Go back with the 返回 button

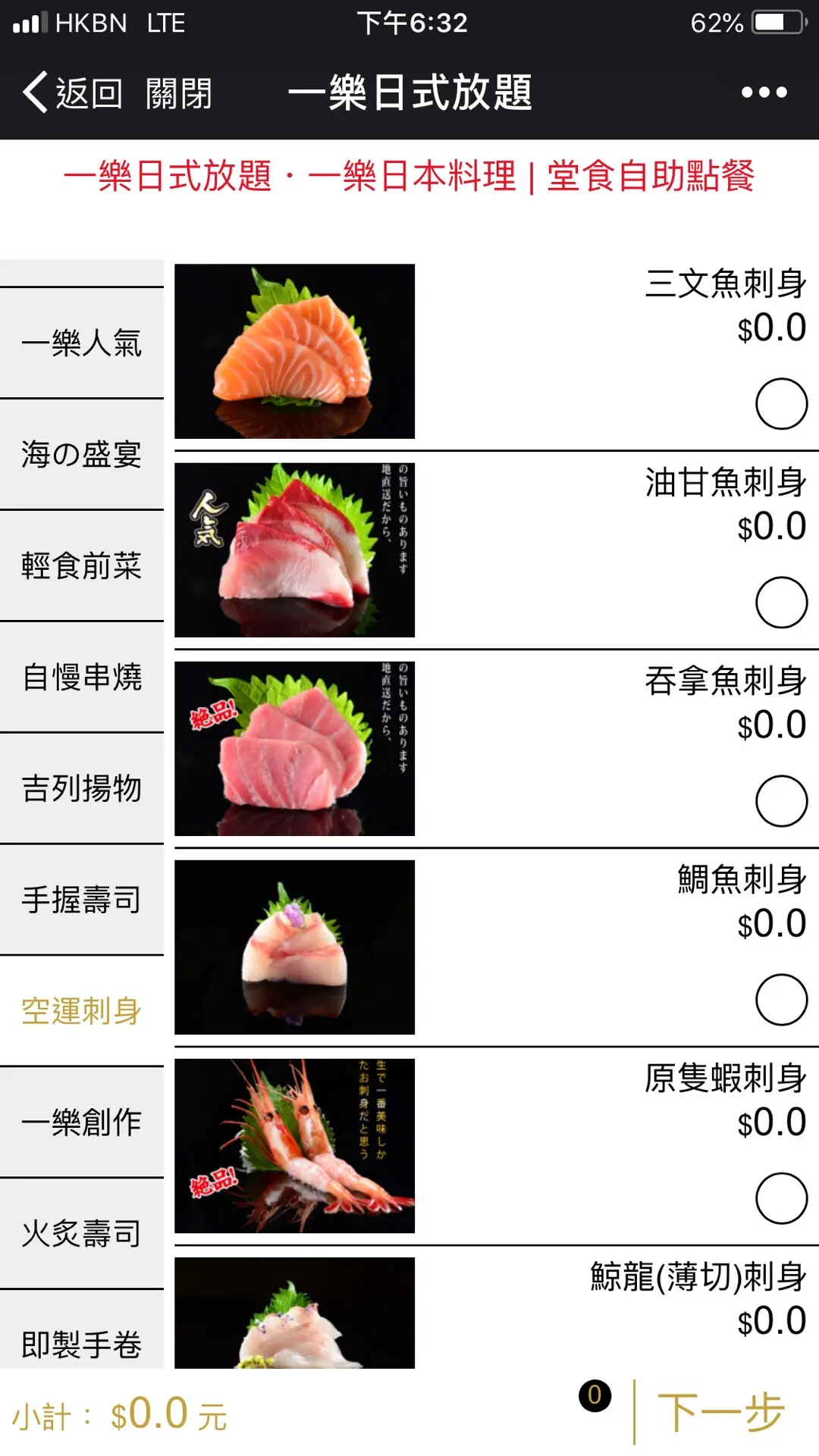click(x=73, y=93)
